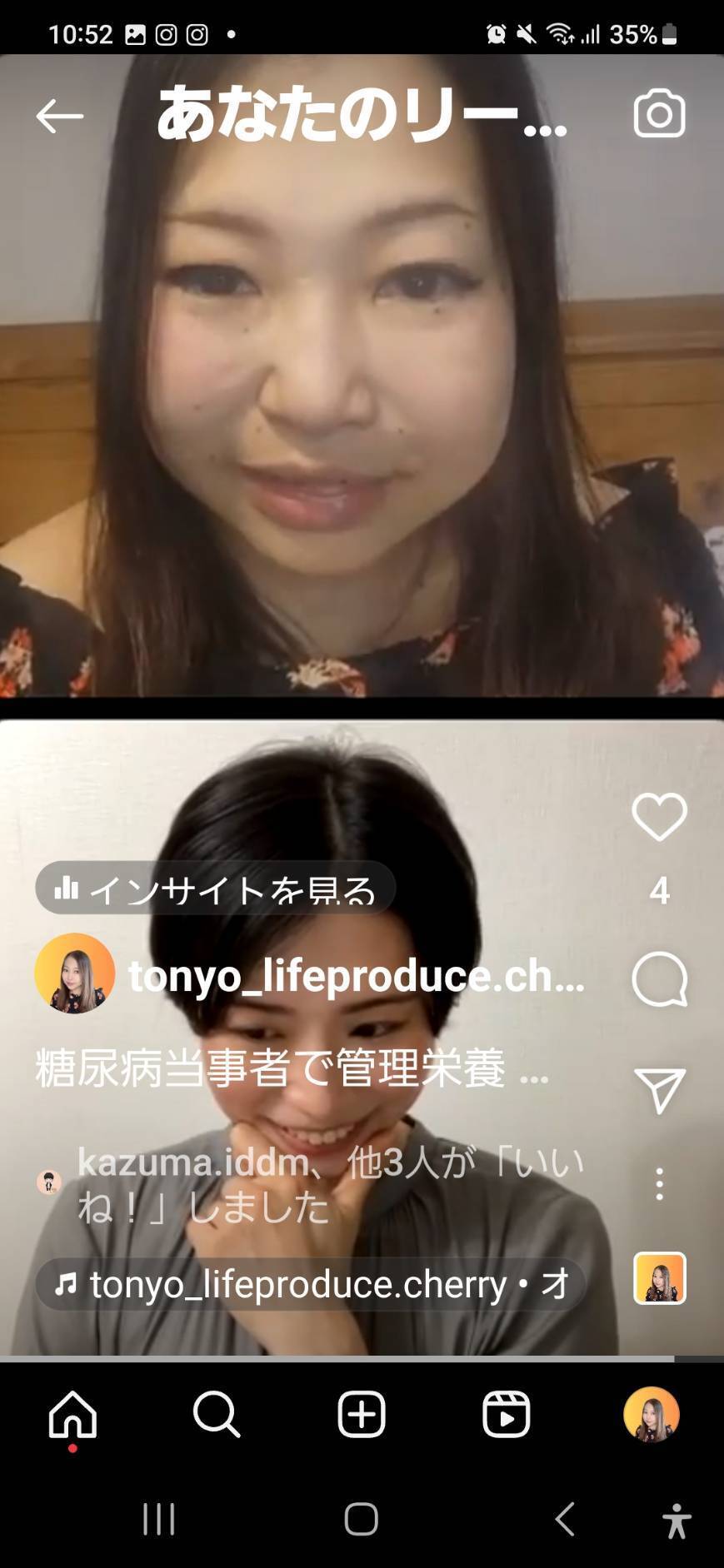Screen dimensions: 724x1568
Task: Tap インサイトを見る to view insights
Action: click(x=215, y=889)
